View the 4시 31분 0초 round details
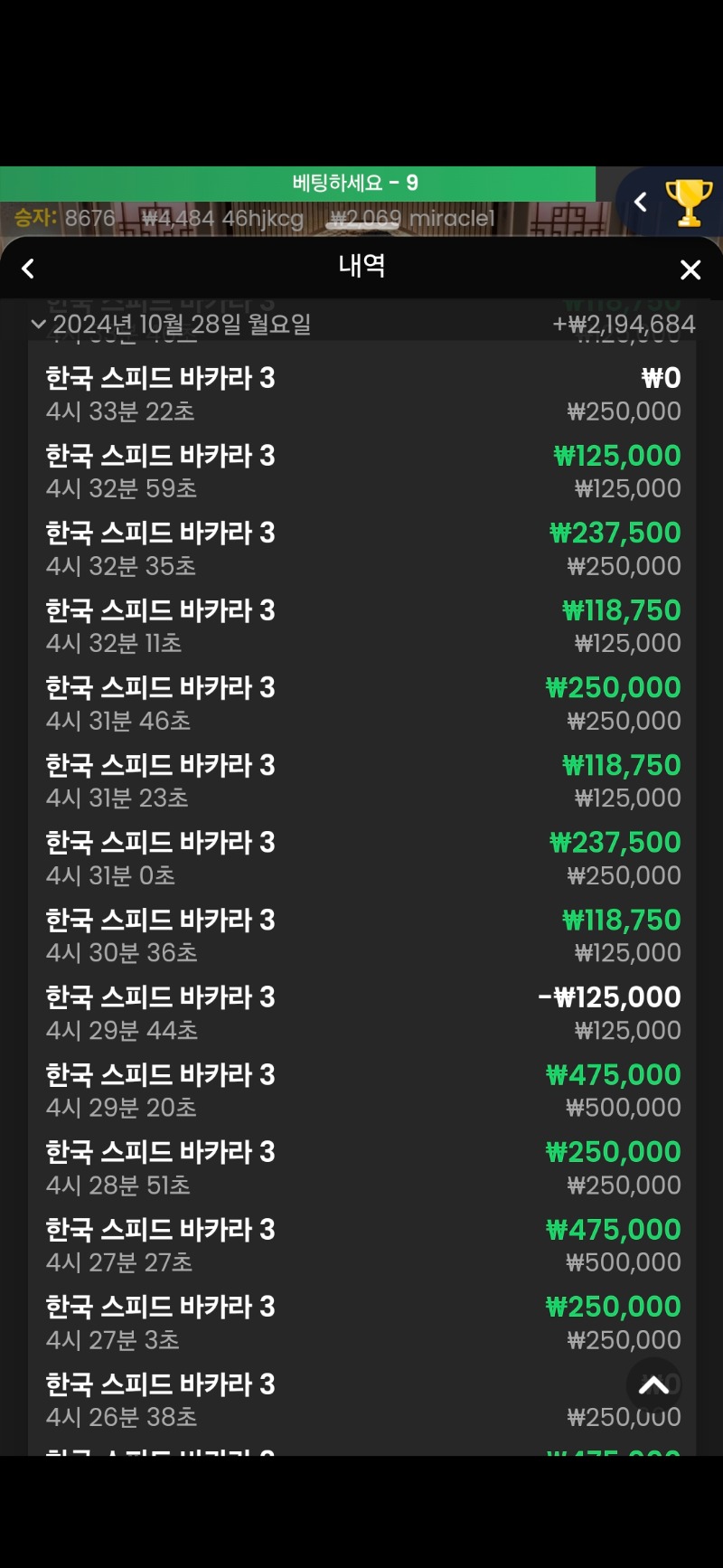The height and width of the screenshot is (1568, 723). pos(361,858)
